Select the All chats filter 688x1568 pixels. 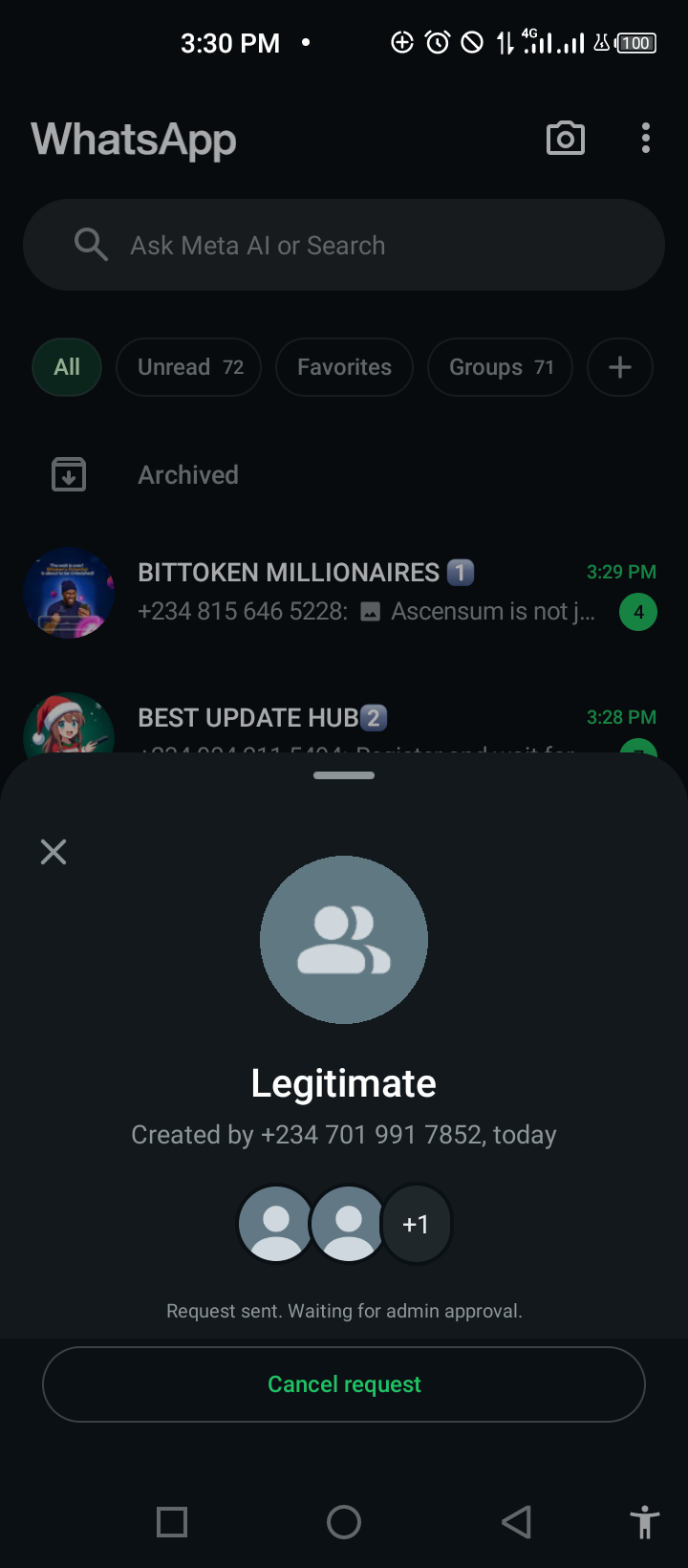click(x=67, y=367)
